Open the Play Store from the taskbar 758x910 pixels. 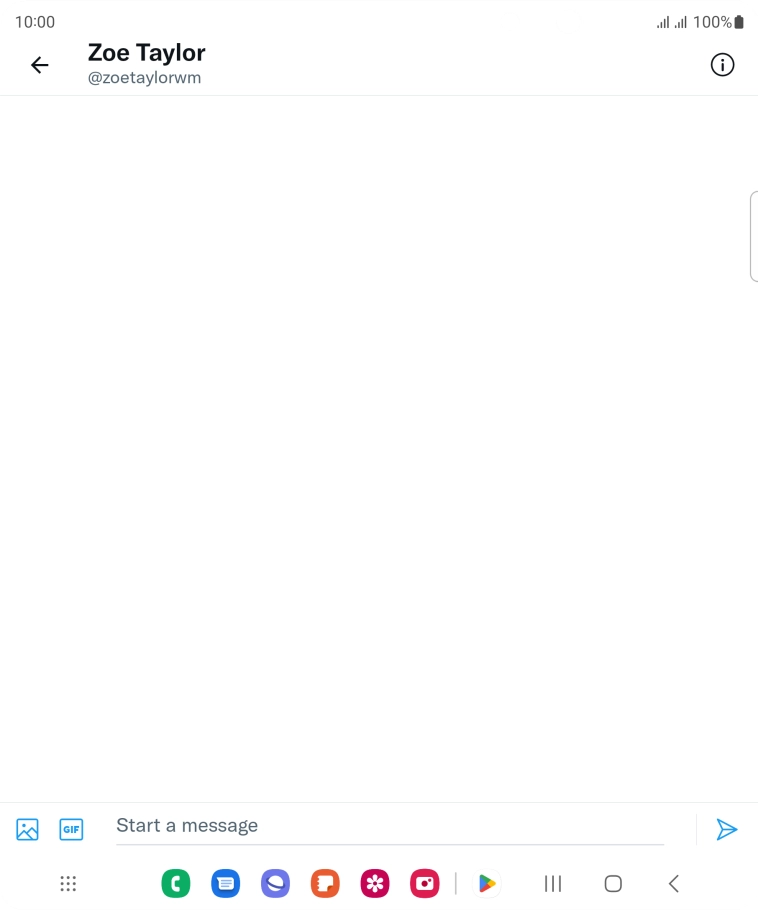(x=487, y=884)
